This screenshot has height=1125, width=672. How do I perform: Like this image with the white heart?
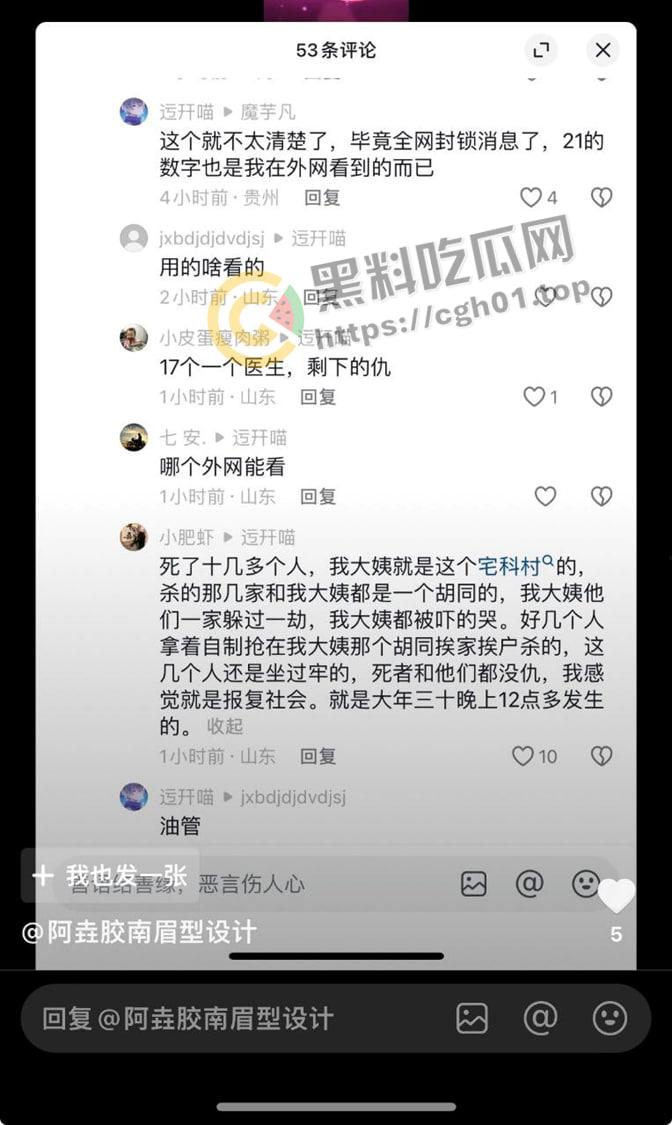tap(616, 896)
